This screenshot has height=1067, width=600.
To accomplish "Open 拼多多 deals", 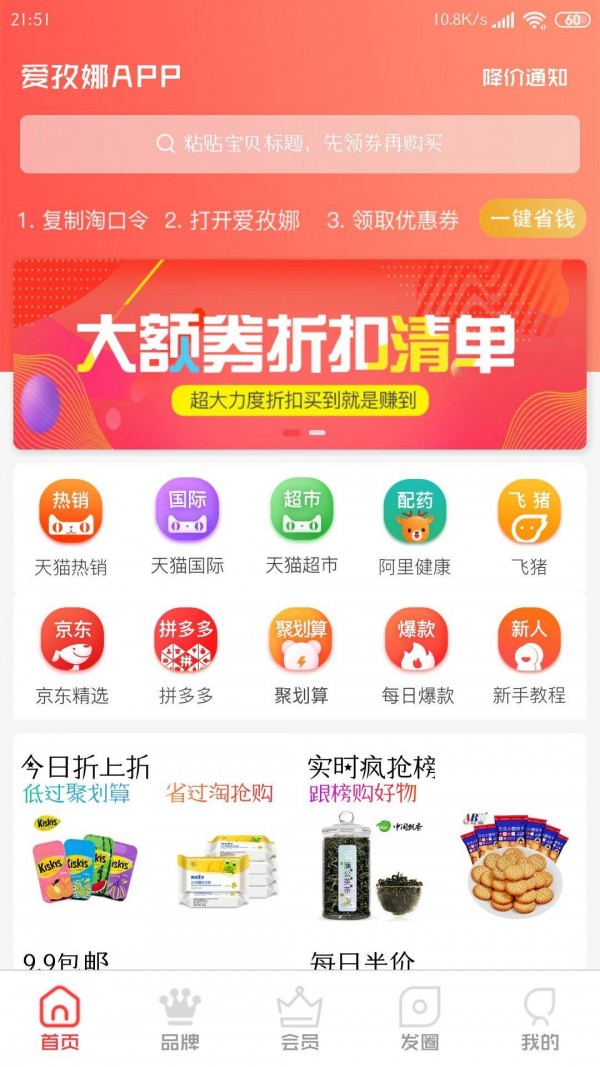I will click(187, 655).
